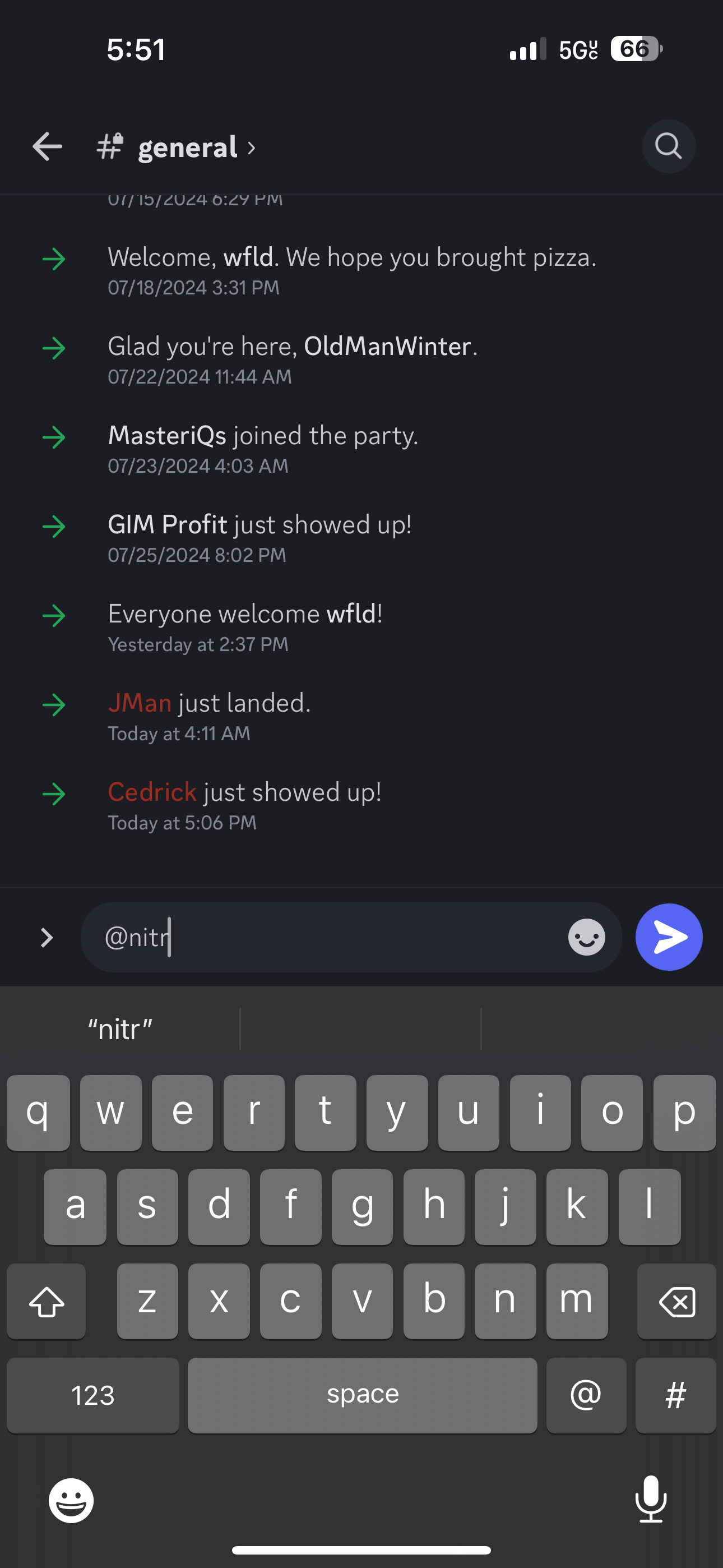723x1568 pixels.
Task: Accept the "nitr" keyboard suggestion
Action: (x=120, y=1029)
